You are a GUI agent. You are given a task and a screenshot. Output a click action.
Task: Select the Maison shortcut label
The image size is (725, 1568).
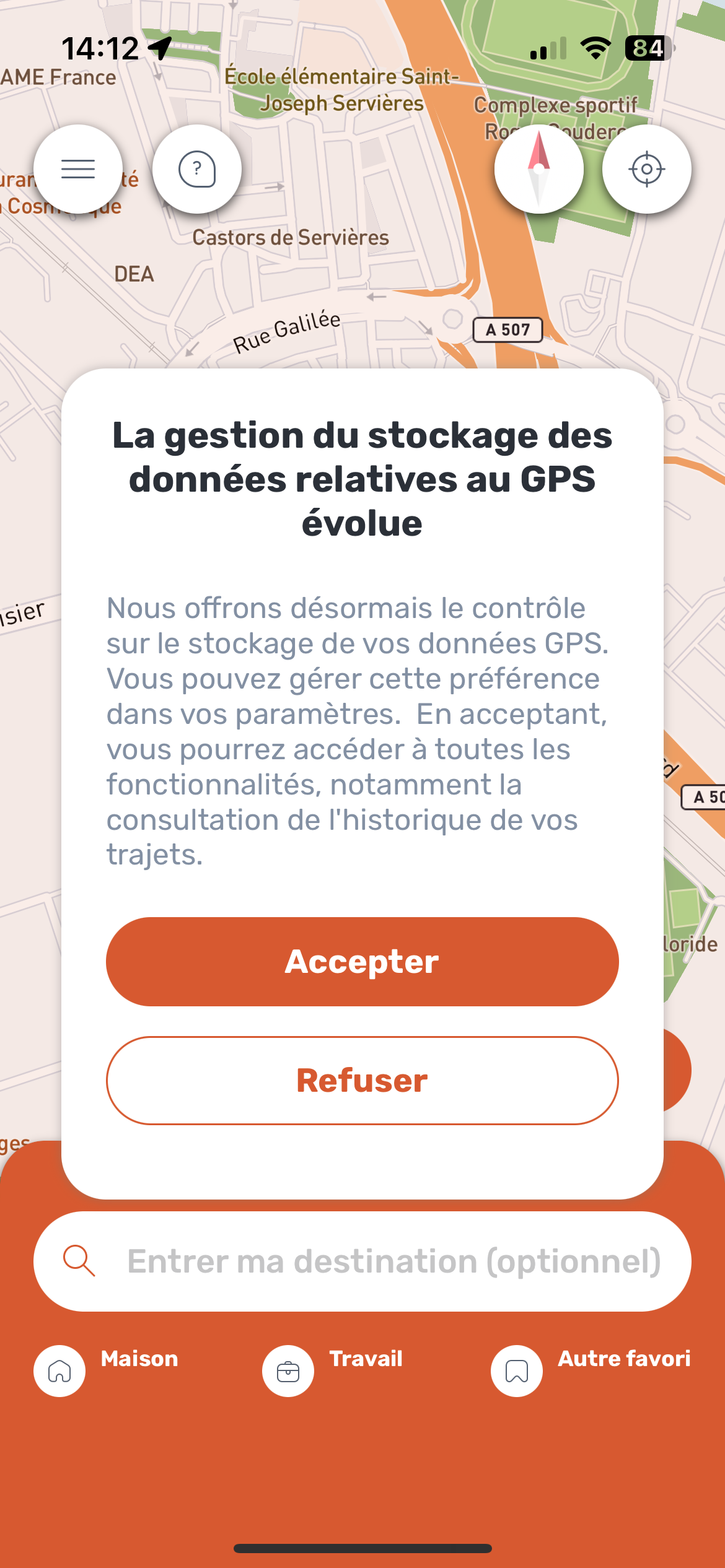pos(139,1359)
